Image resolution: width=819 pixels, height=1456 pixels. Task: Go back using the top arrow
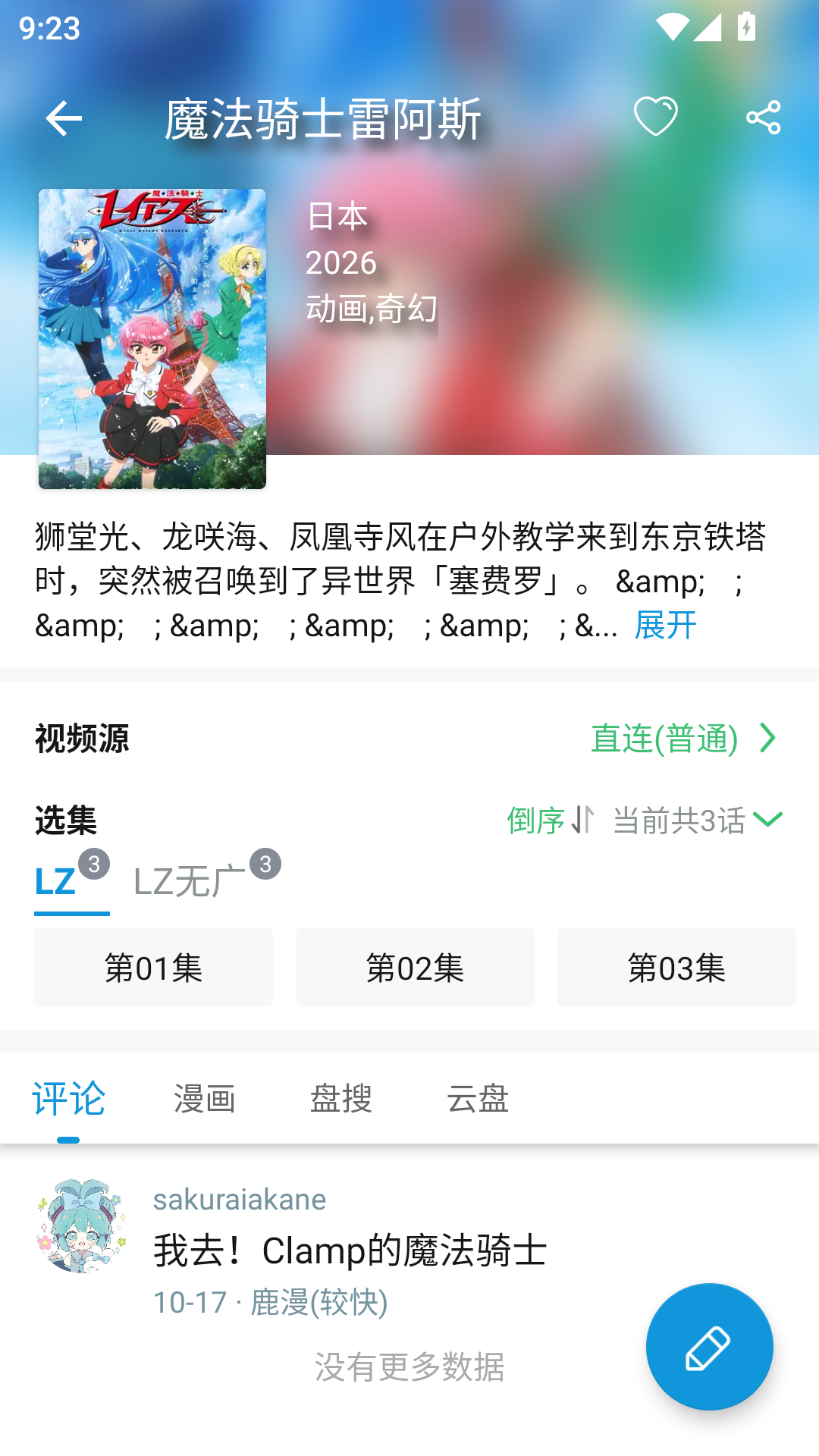[x=64, y=118]
